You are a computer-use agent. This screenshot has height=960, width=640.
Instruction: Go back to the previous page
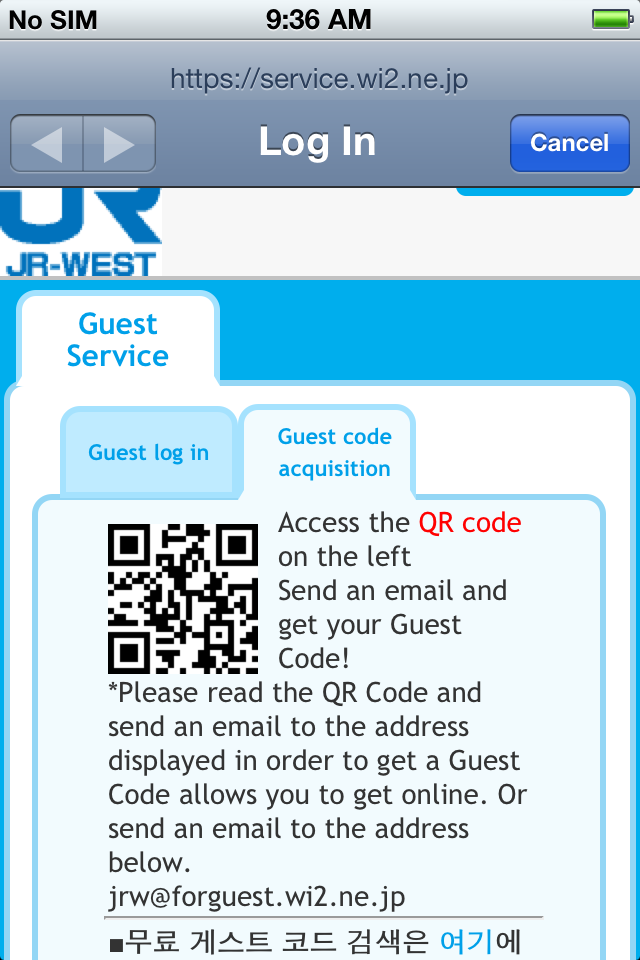(x=47, y=144)
